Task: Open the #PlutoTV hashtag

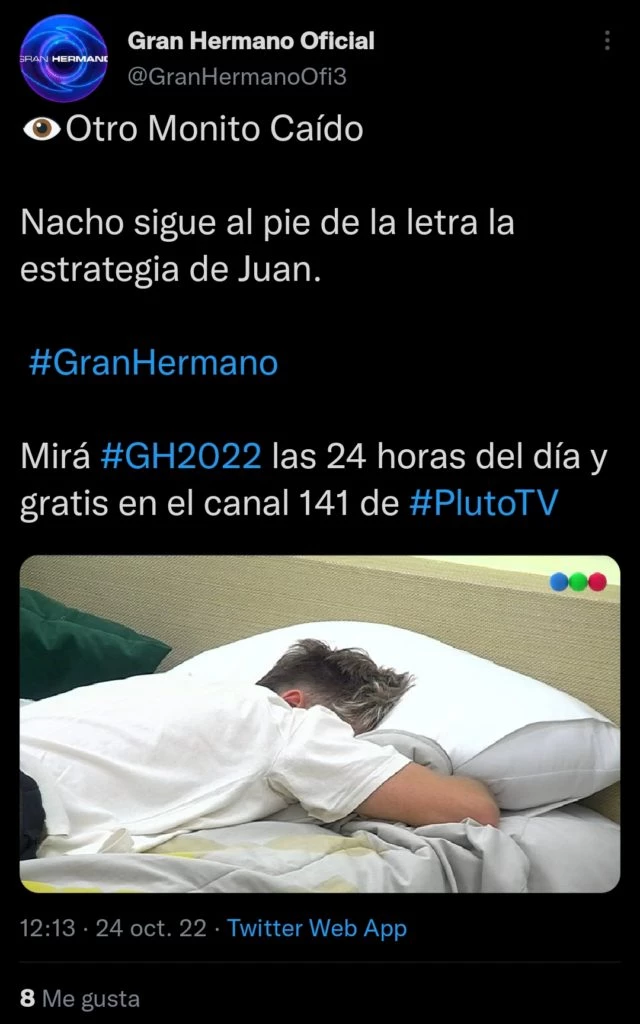Action: [x=483, y=504]
